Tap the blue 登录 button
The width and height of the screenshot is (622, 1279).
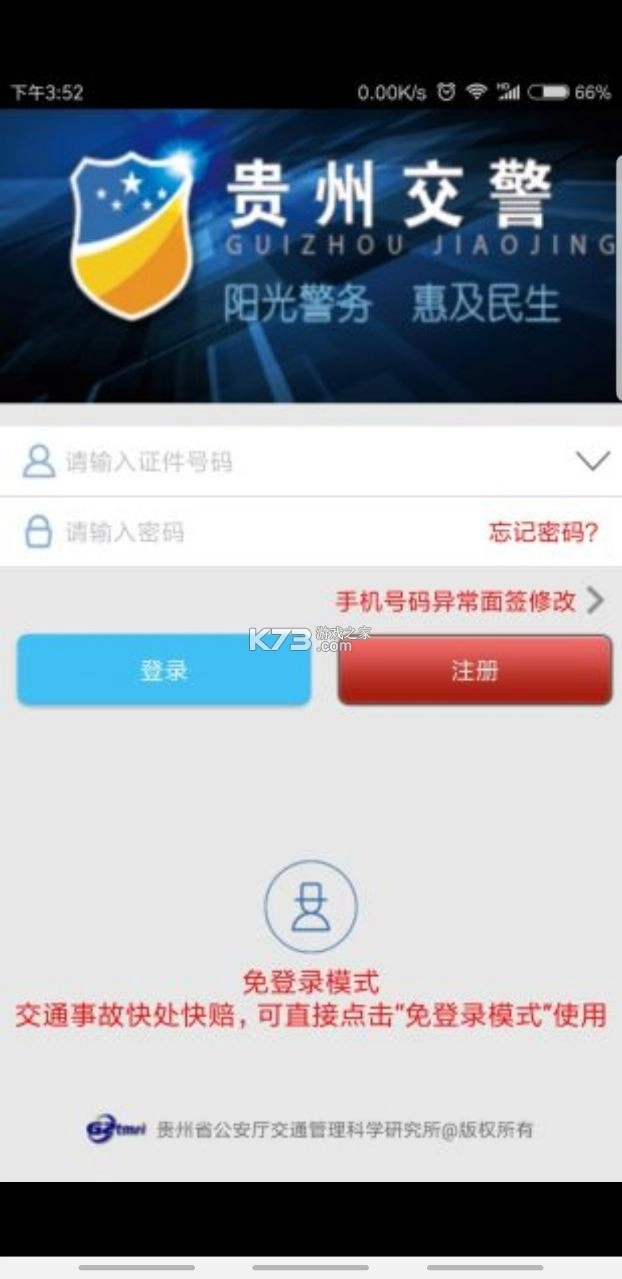pyautogui.click(x=164, y=670)
